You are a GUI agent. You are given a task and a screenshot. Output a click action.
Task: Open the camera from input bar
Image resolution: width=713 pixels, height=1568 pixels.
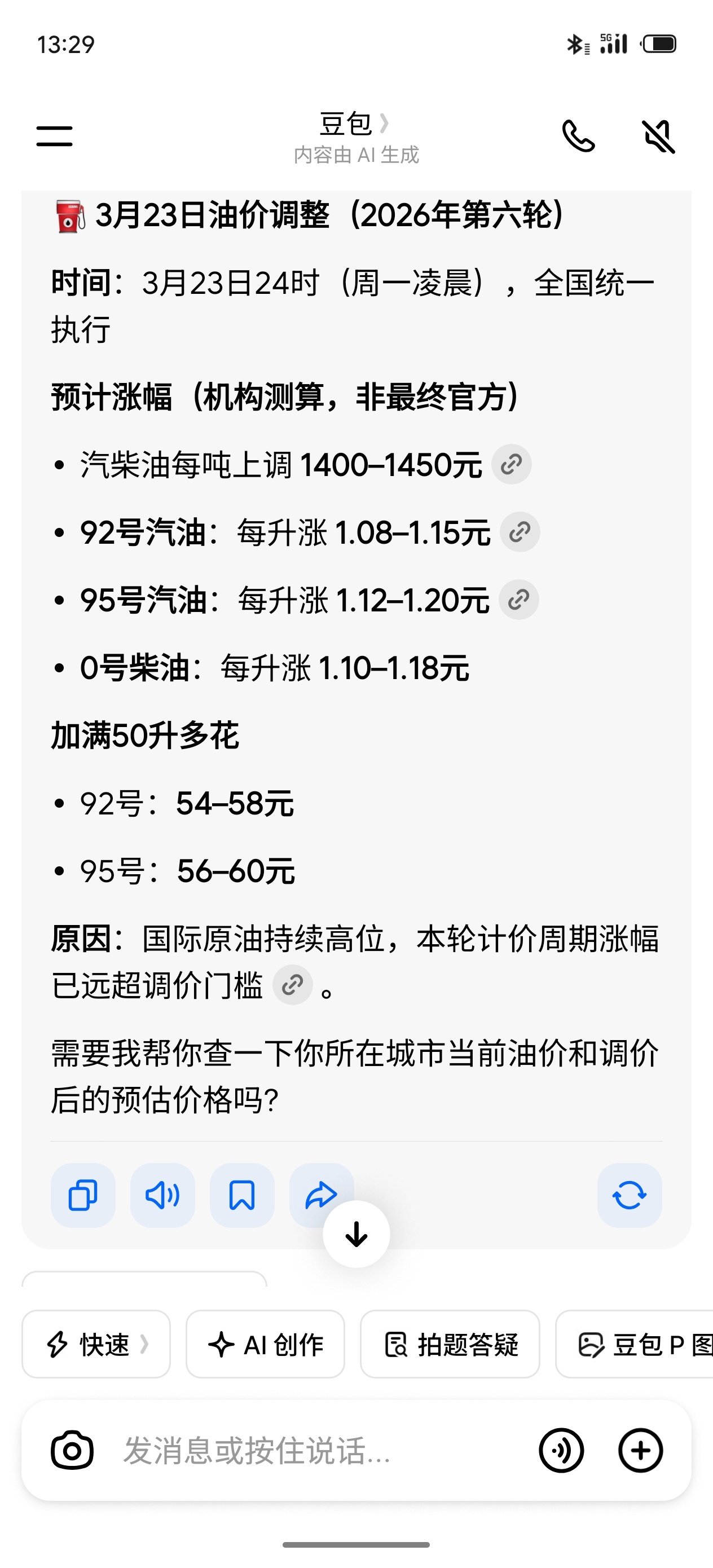coord(72,1451)
